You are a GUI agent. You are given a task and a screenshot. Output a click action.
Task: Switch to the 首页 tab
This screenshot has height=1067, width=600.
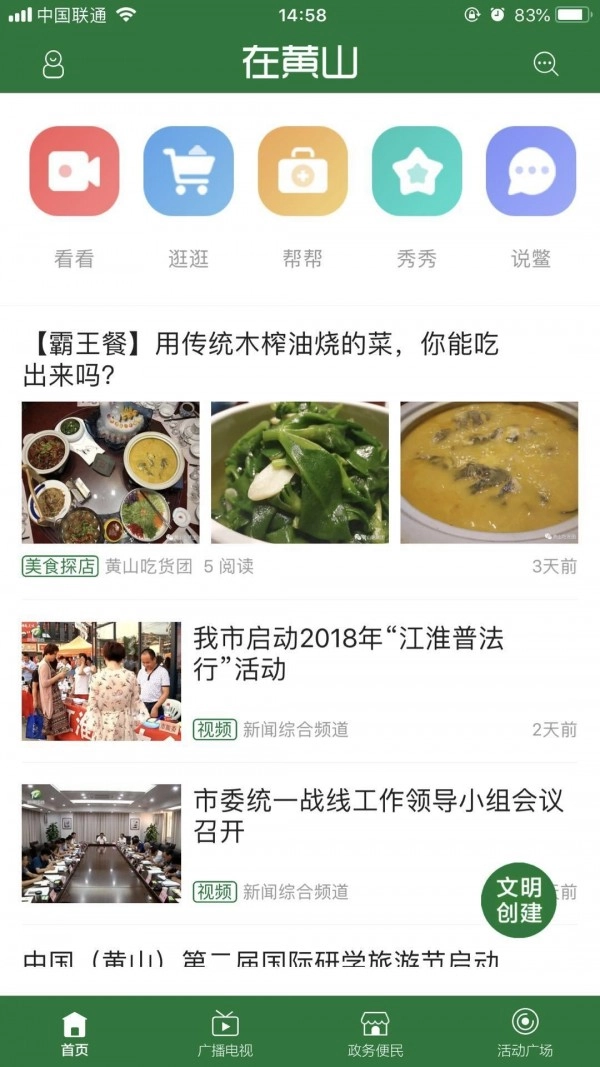[75, 1032]
